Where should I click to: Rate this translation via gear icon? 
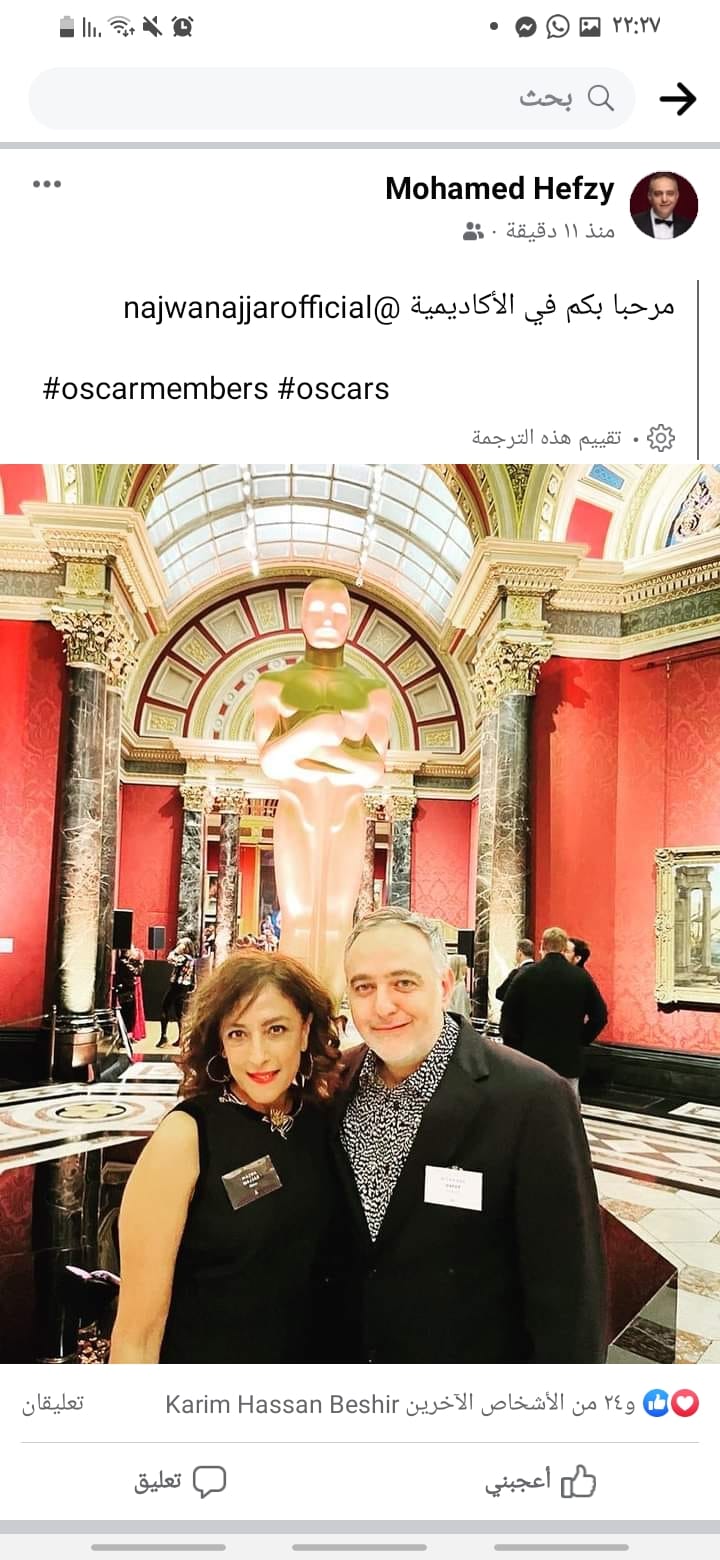click(x=660, y=437)
